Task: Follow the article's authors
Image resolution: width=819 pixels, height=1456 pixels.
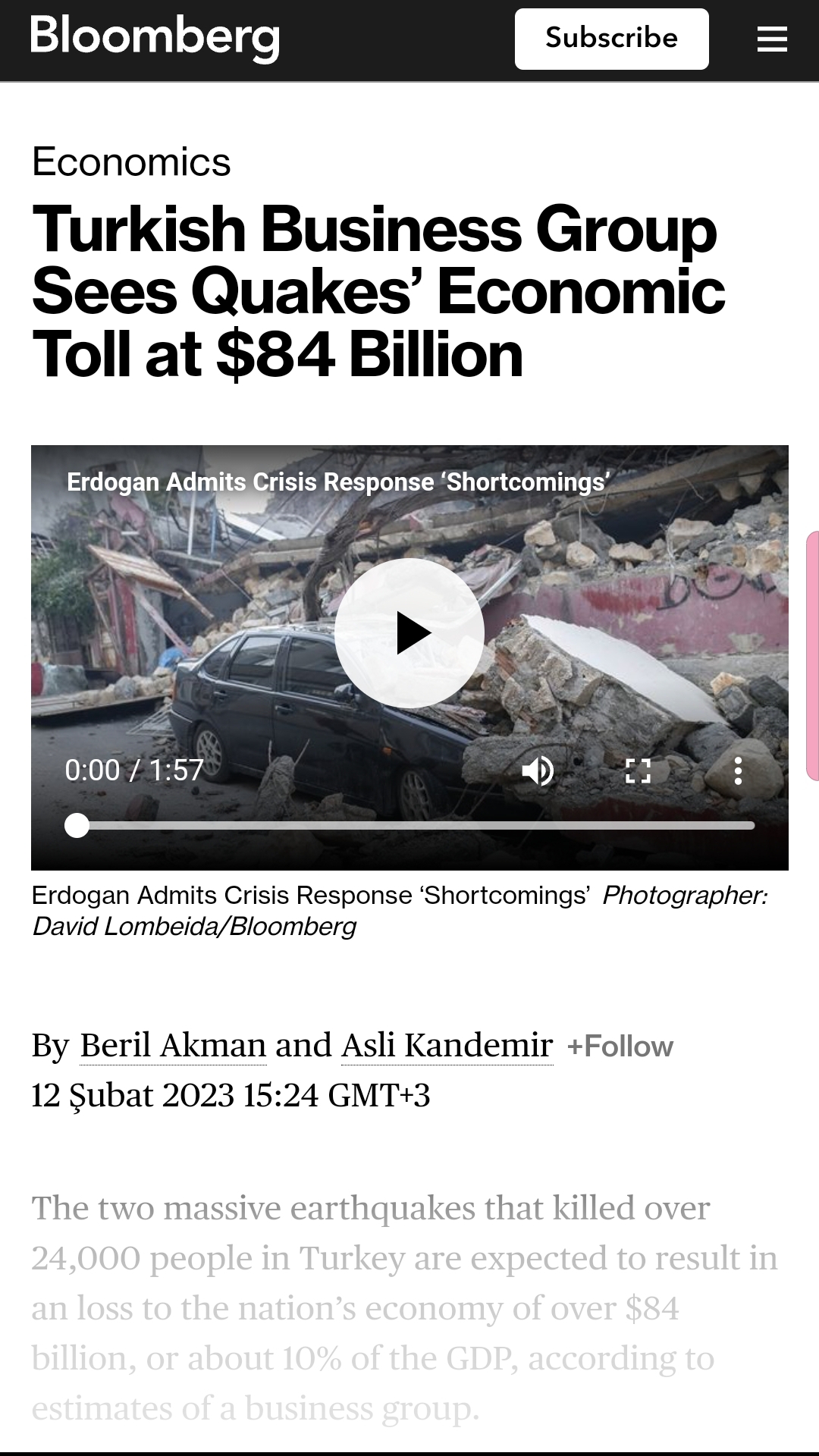Action: point(620,1047)
